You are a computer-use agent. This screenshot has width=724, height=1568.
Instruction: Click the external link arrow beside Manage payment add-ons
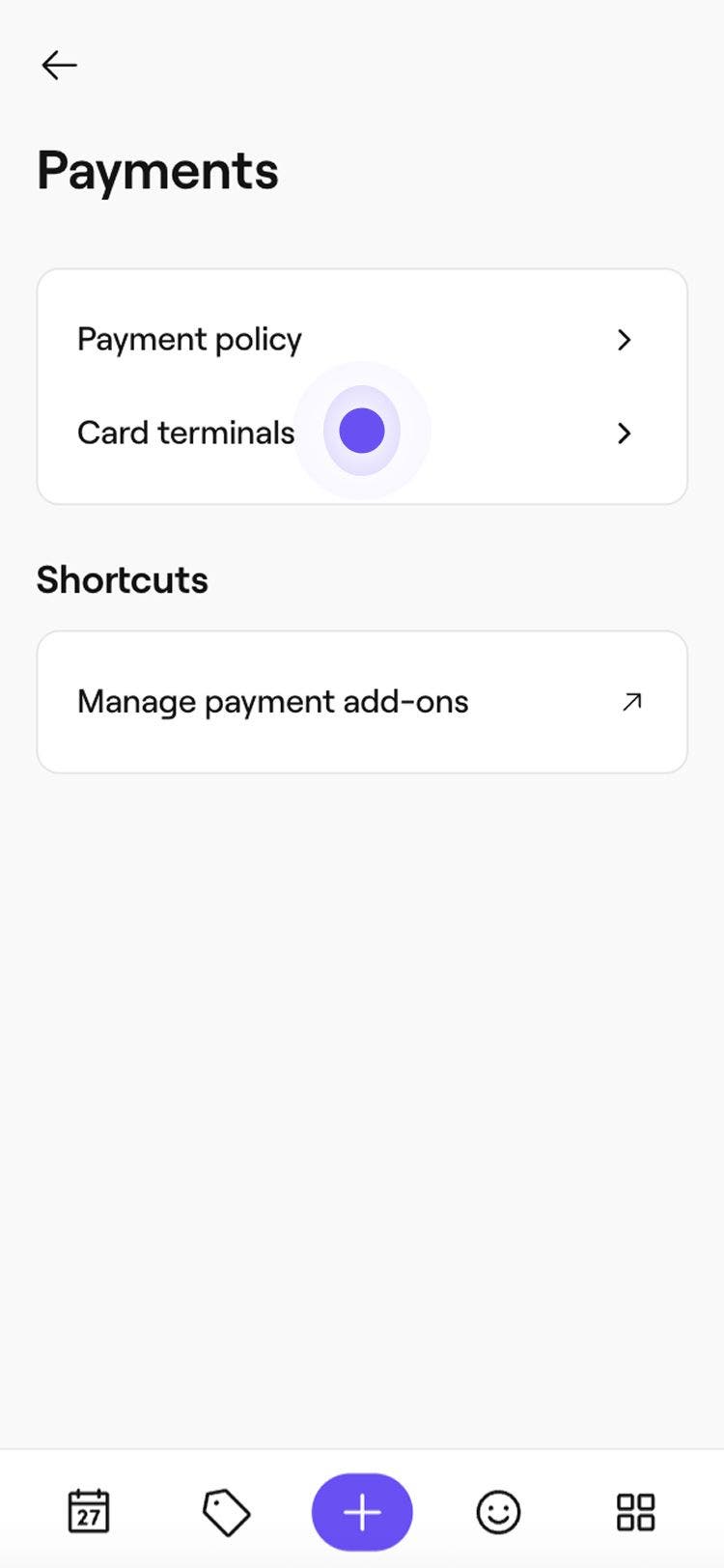coord(631,702)
